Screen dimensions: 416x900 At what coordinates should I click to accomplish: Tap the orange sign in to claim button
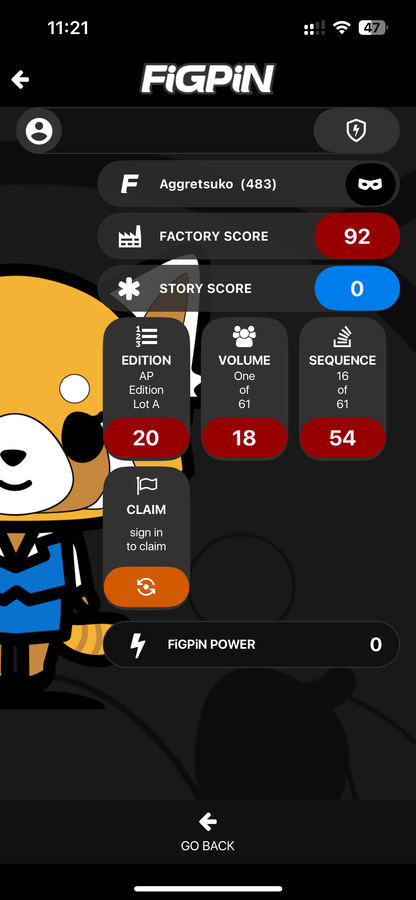146,587
